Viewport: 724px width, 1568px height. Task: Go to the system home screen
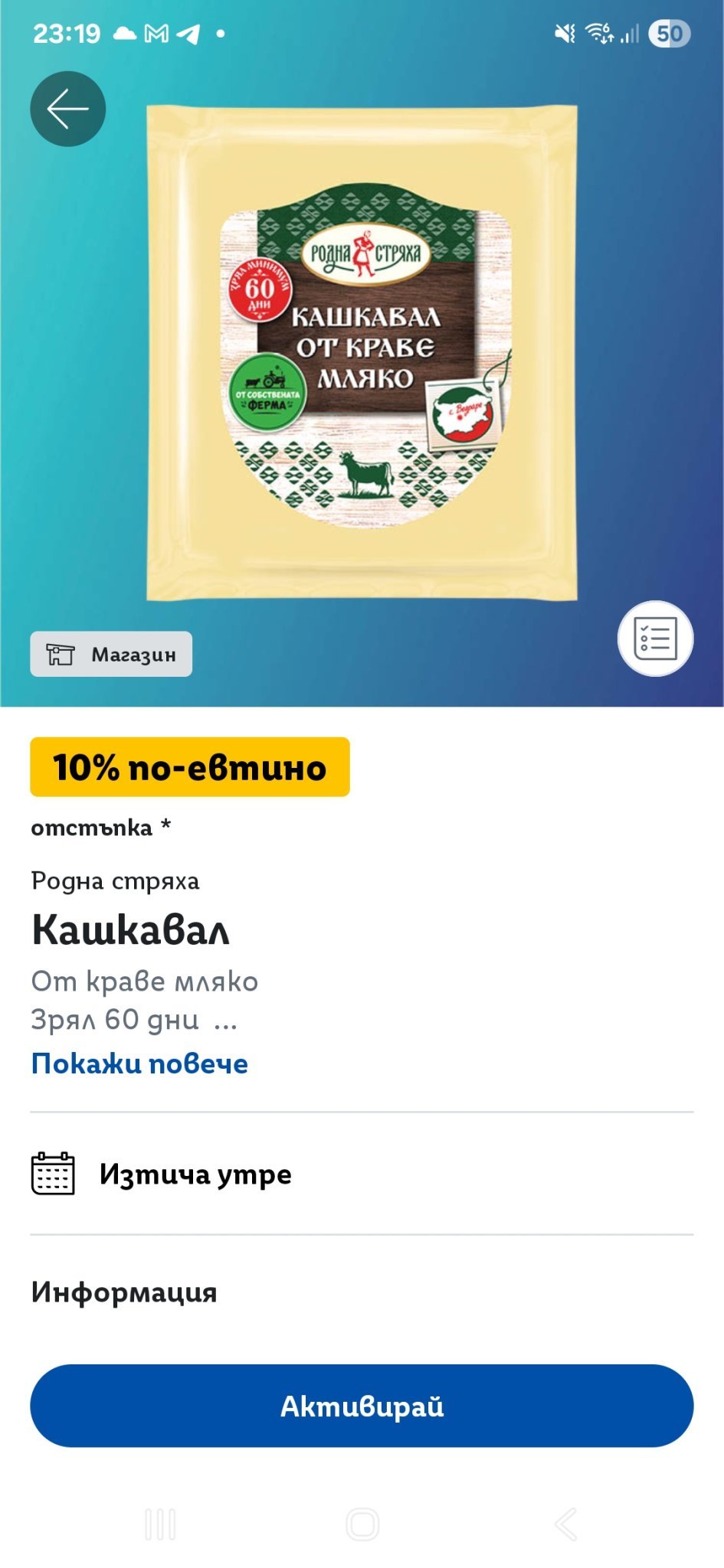pos(362,1524)
